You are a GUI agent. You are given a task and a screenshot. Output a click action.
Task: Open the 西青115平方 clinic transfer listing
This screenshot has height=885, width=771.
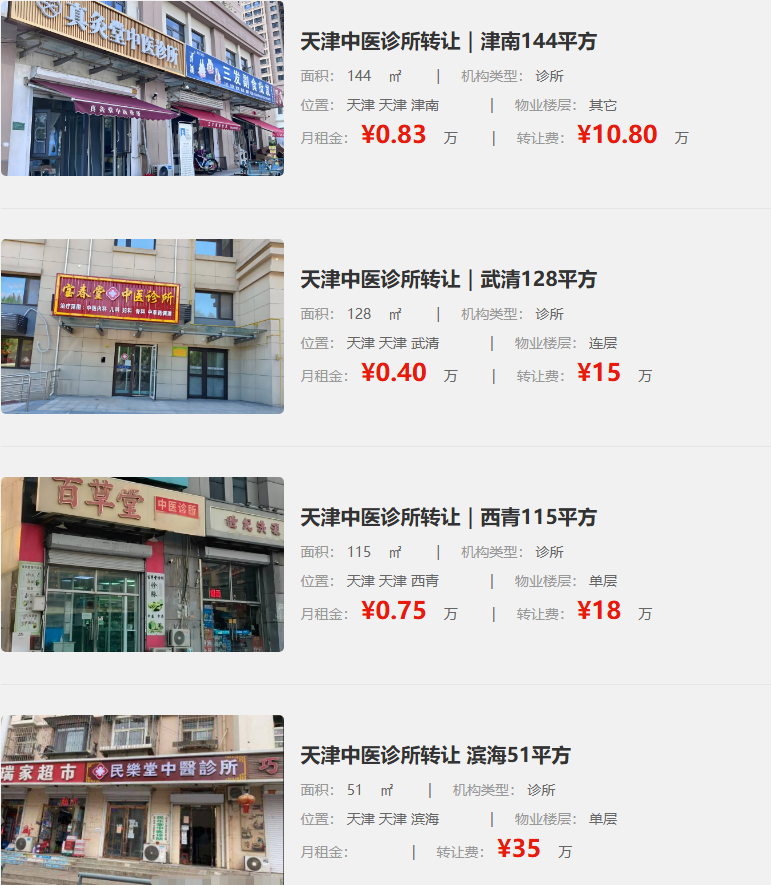(x=448, y=517)
